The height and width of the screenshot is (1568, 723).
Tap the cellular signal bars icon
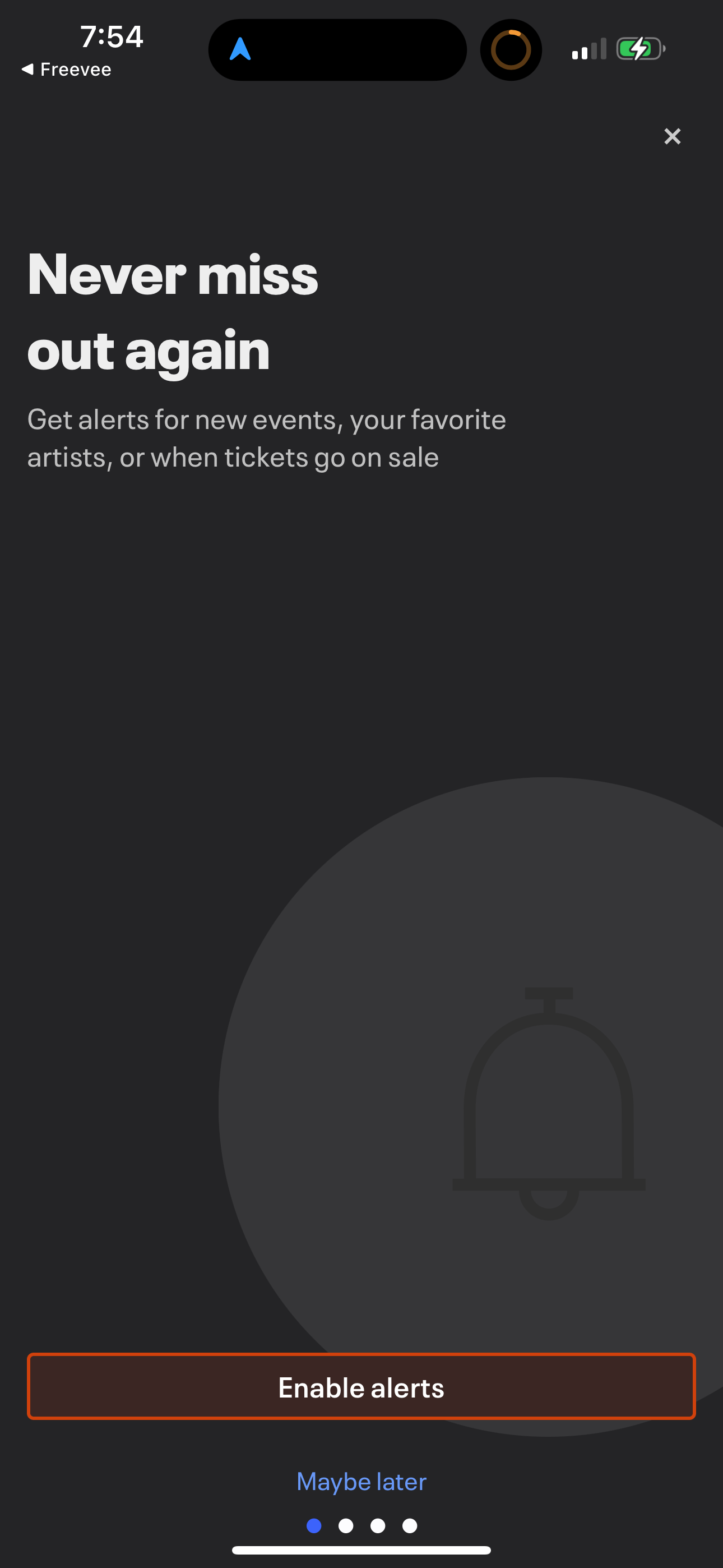588,50
